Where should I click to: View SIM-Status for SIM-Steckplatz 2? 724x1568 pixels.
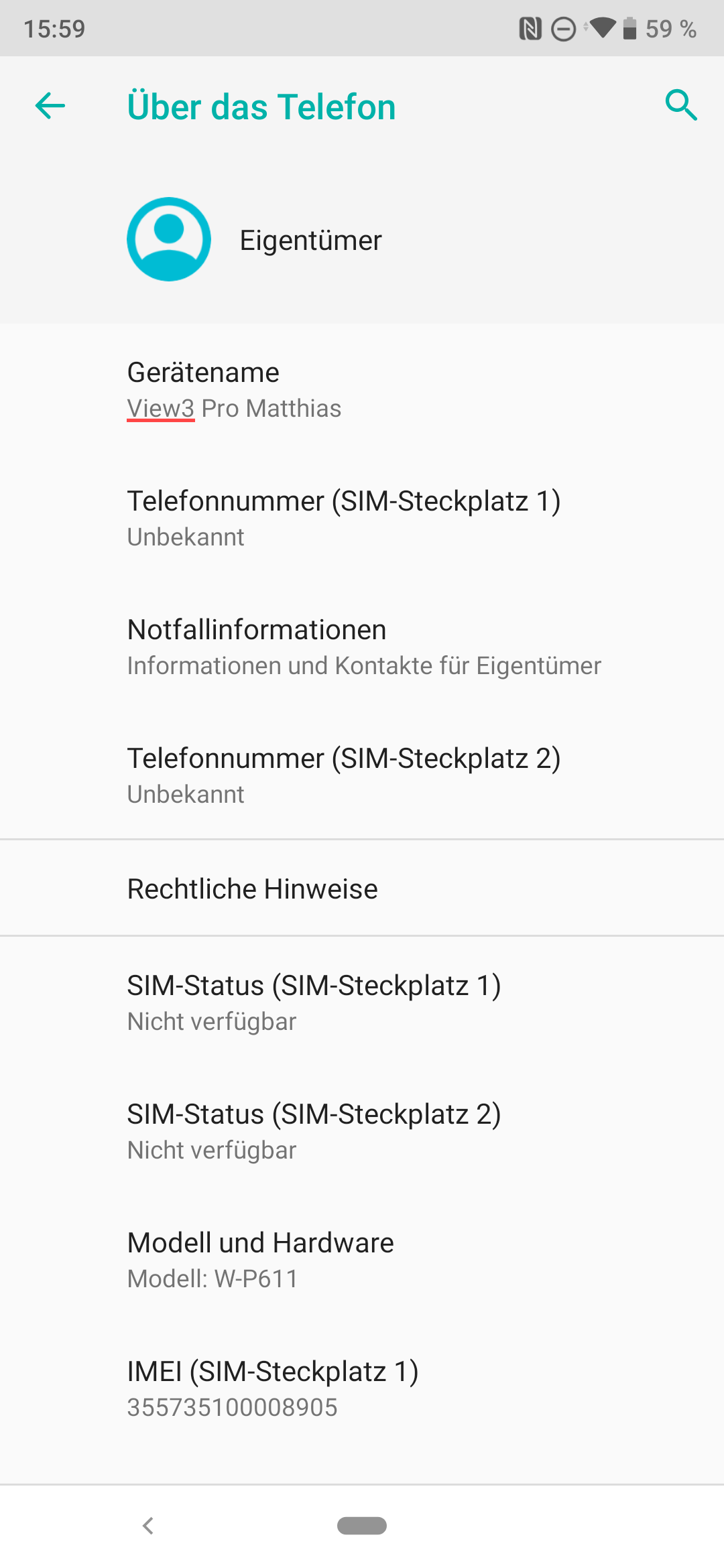[362, 1131]
